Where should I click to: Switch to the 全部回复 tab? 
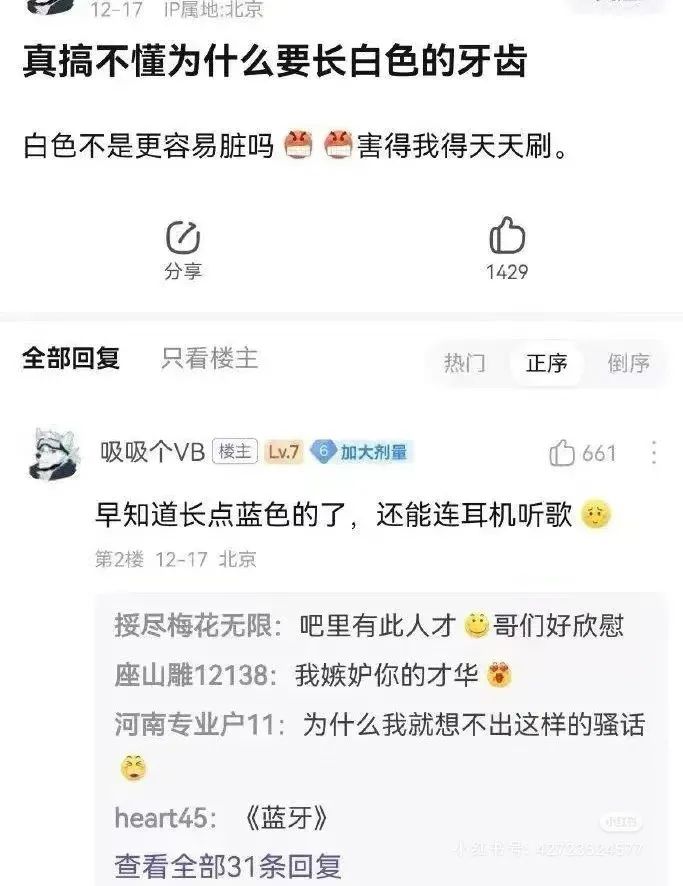[71, 360]
